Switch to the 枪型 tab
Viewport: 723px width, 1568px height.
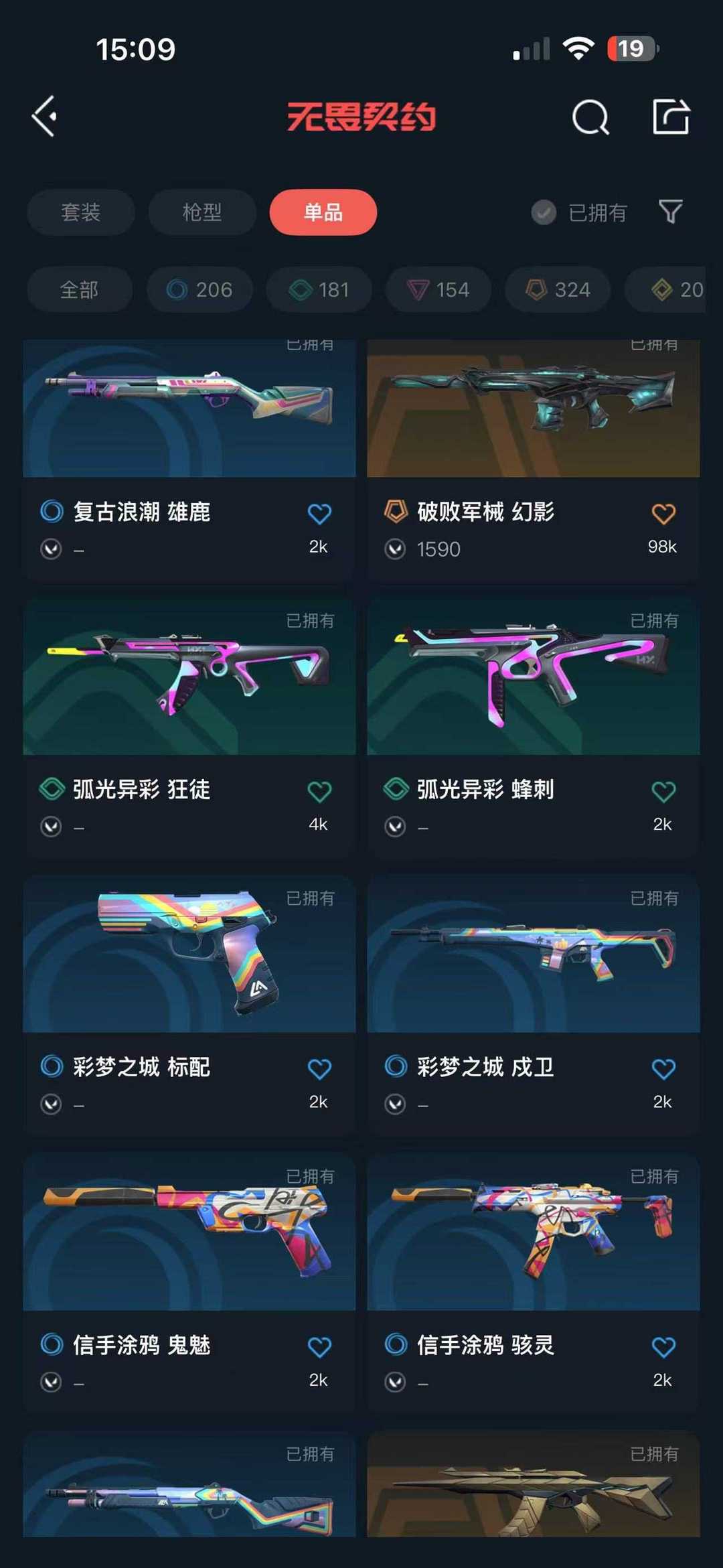point(202,212)
